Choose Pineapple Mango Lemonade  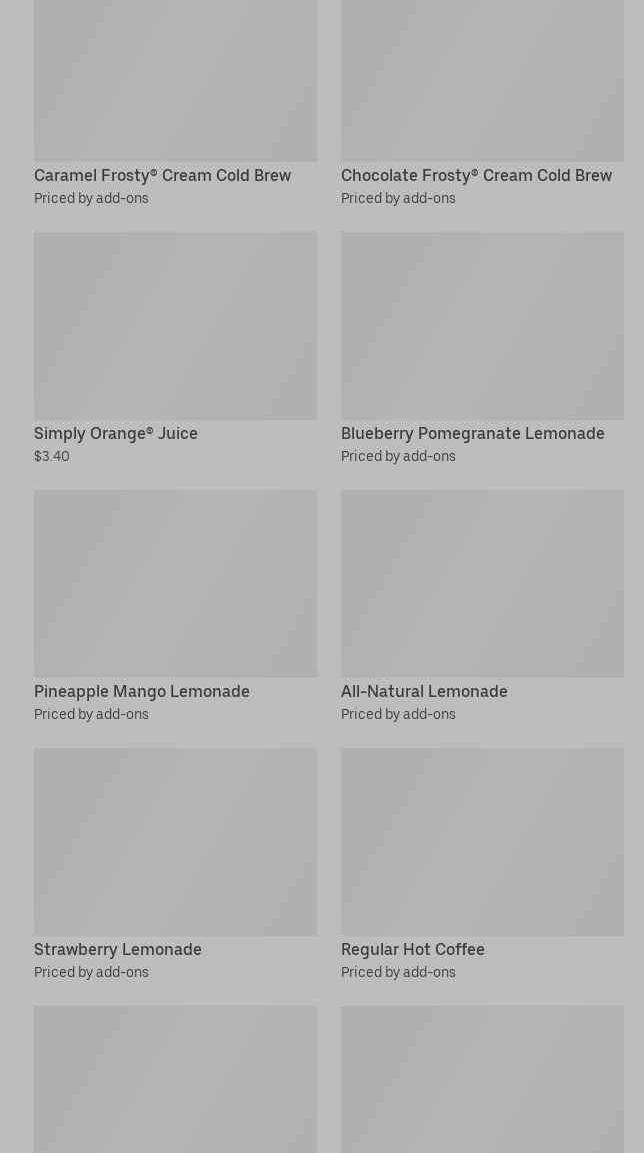coord(175,607)
